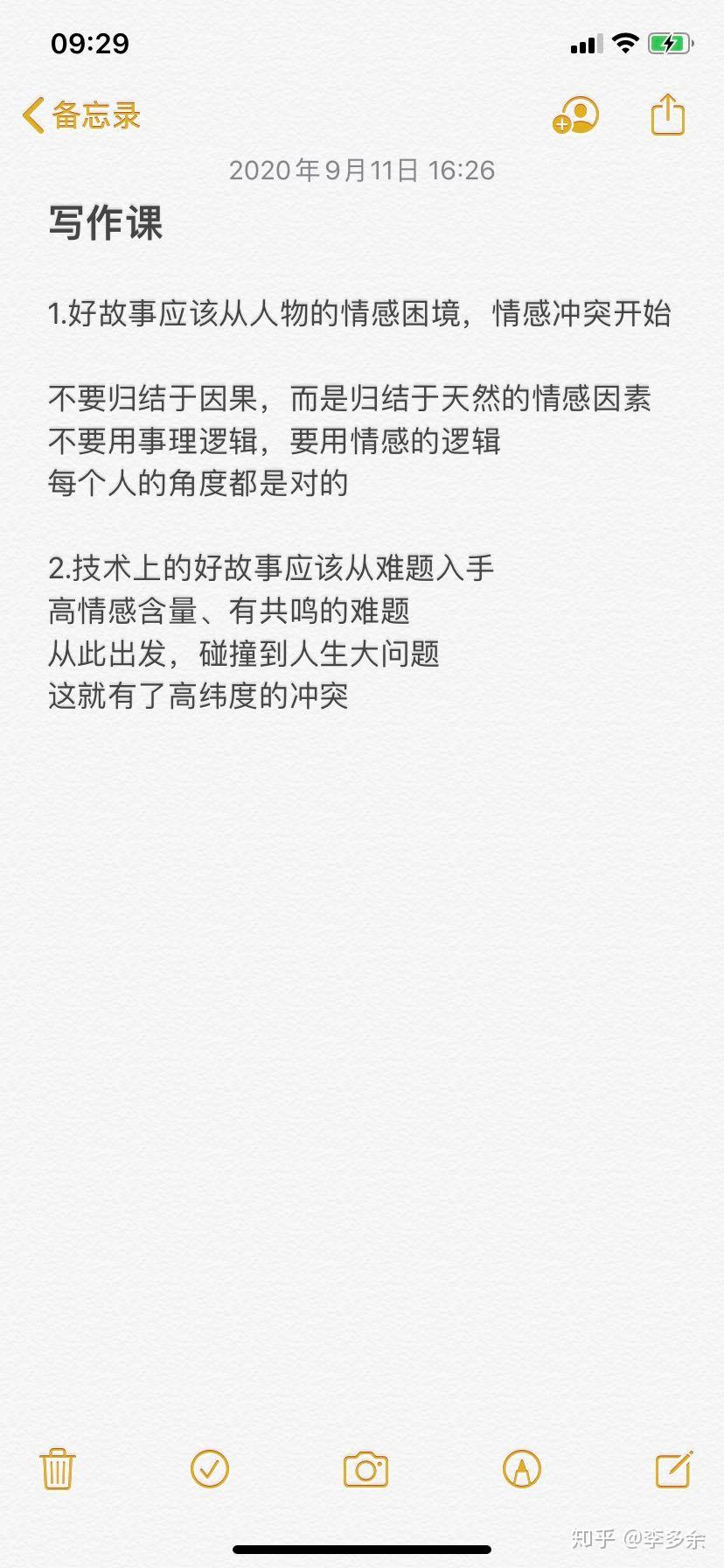
Task: Add a checklist with the checkmark icon
Action: pyautogui.click(x=210, y=1468)
